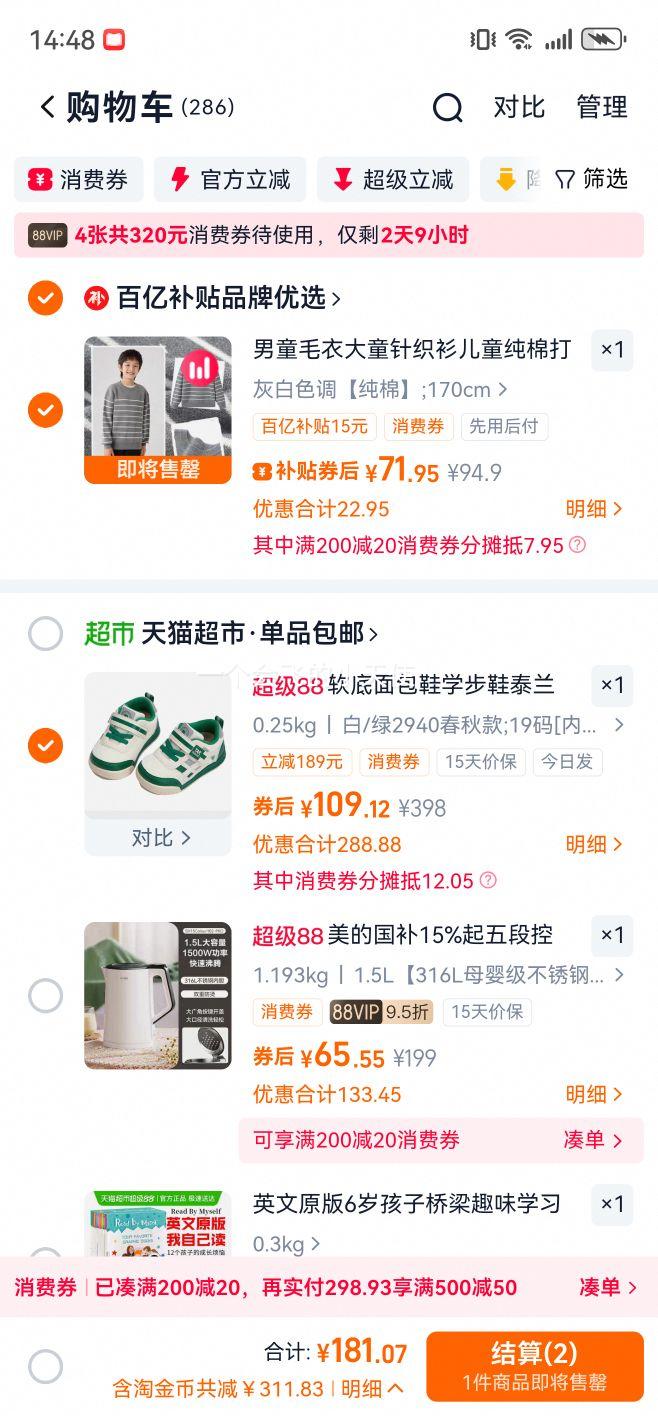Select the 超级立减 filter chip

click(x=393, y=180)
